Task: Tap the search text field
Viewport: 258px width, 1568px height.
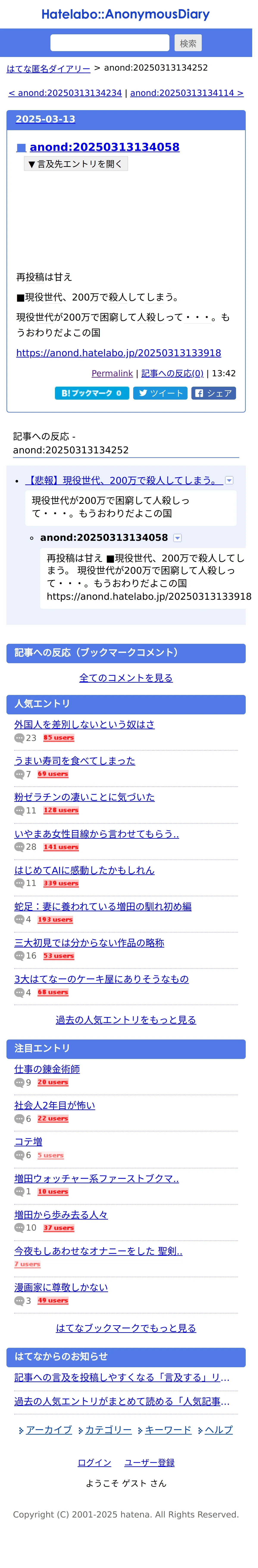Action: coord(110,43)
